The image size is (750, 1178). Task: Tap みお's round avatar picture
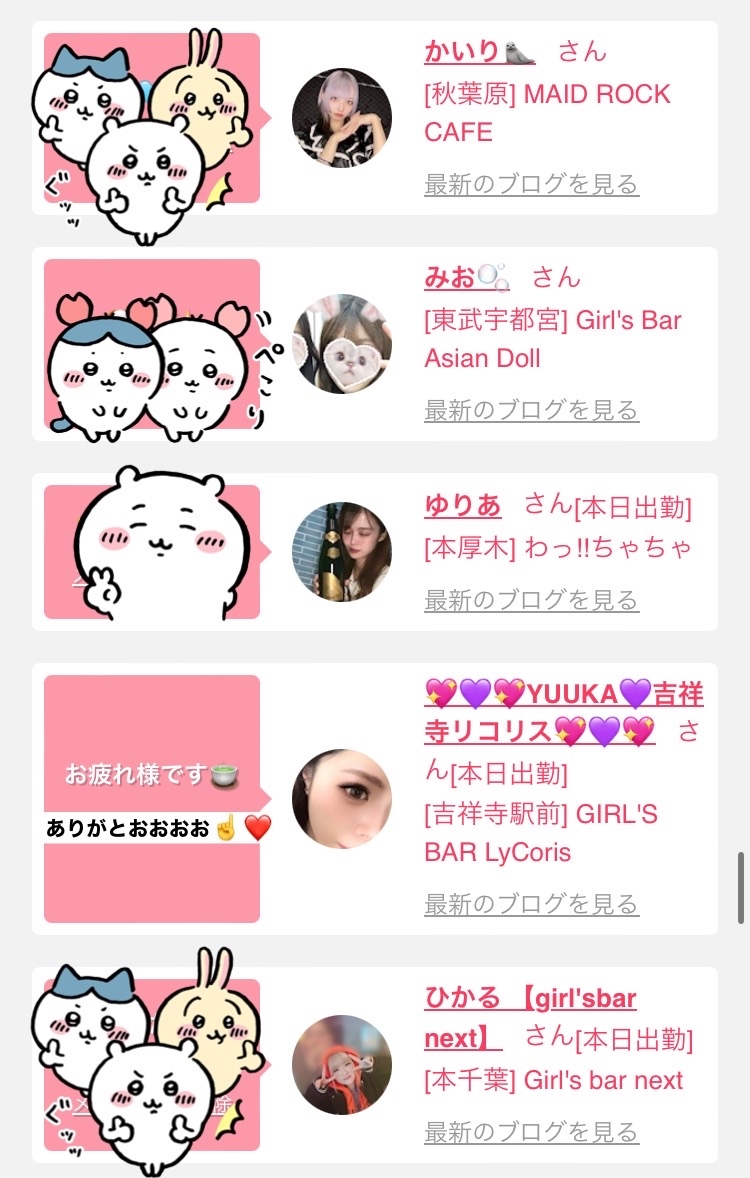click(342, 344)
